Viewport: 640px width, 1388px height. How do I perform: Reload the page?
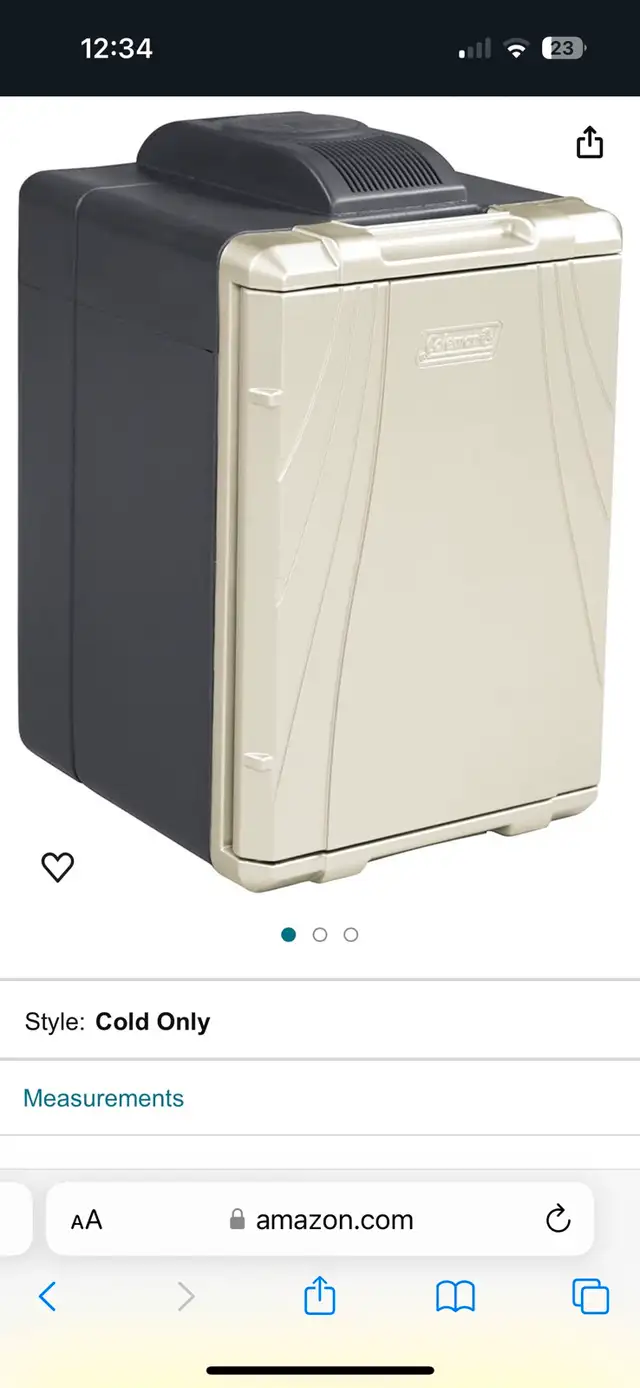[x=557, y=1219]
